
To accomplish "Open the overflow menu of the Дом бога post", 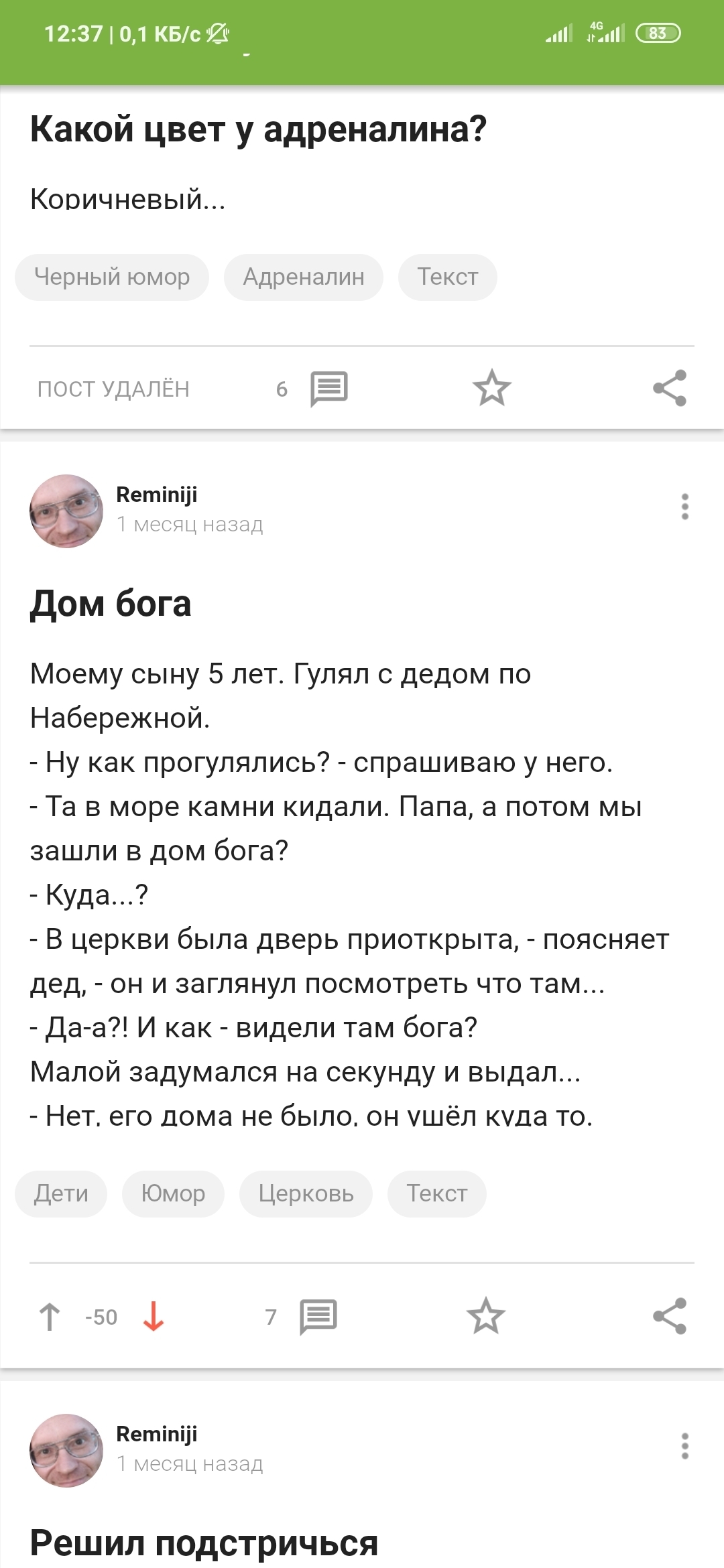I will (684, 507).
